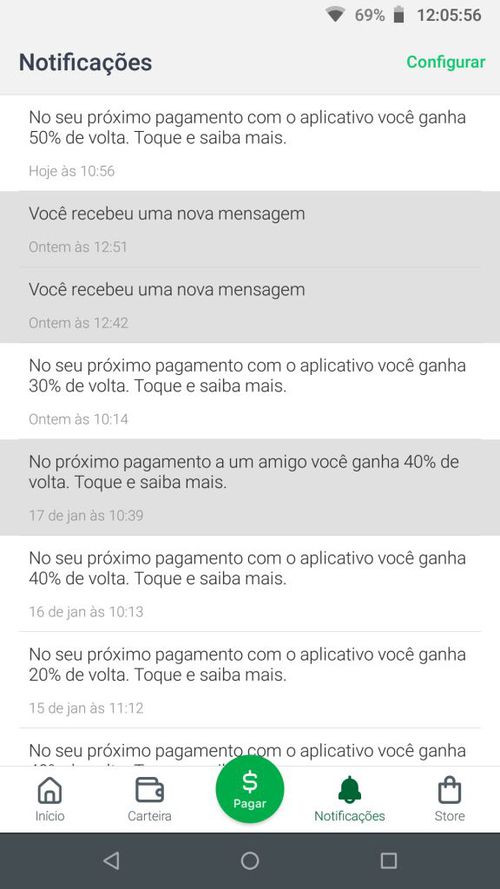500x889 pixels.
Task: Open the 30% de volta notification
Action: pyautogui.click(x=250, y=391)
